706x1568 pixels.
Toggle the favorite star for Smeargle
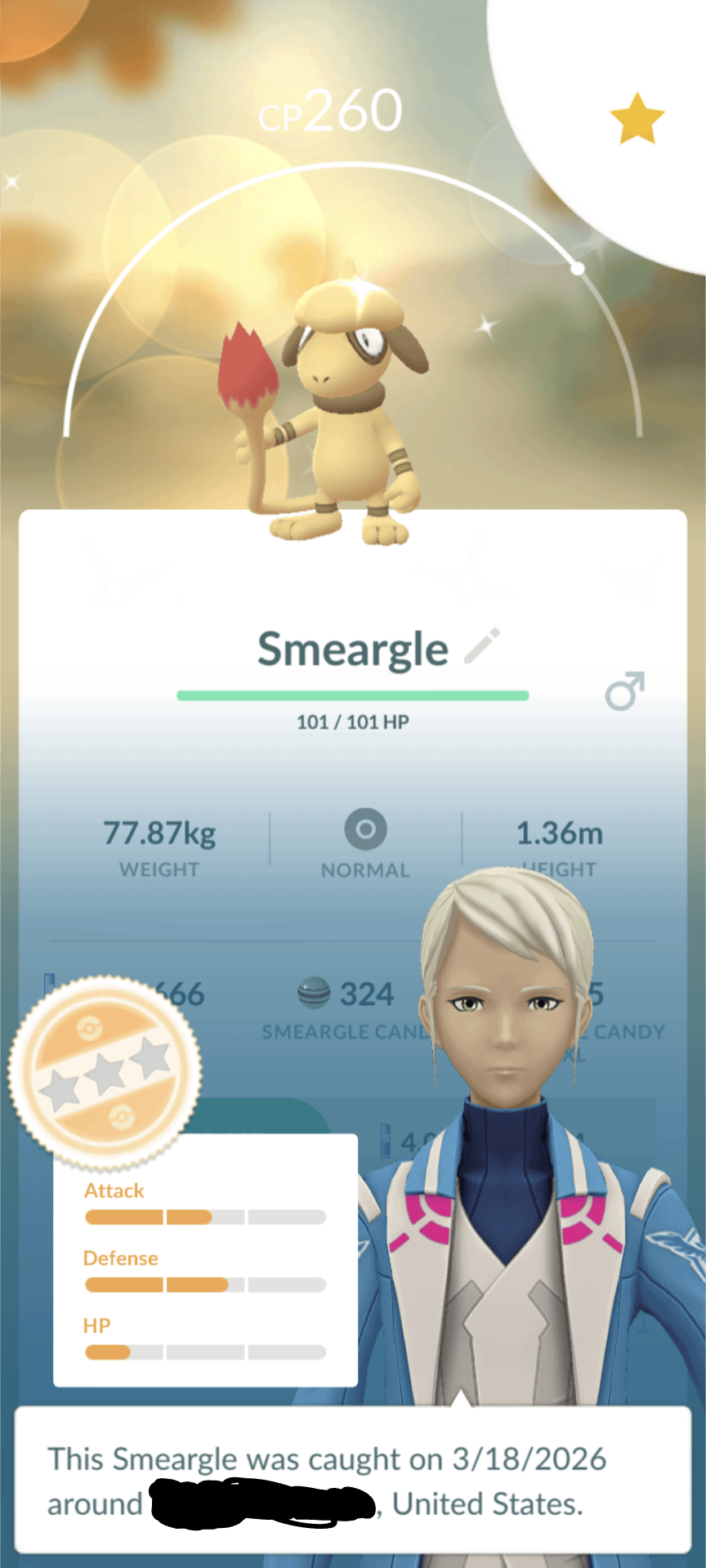pos(637,119)
